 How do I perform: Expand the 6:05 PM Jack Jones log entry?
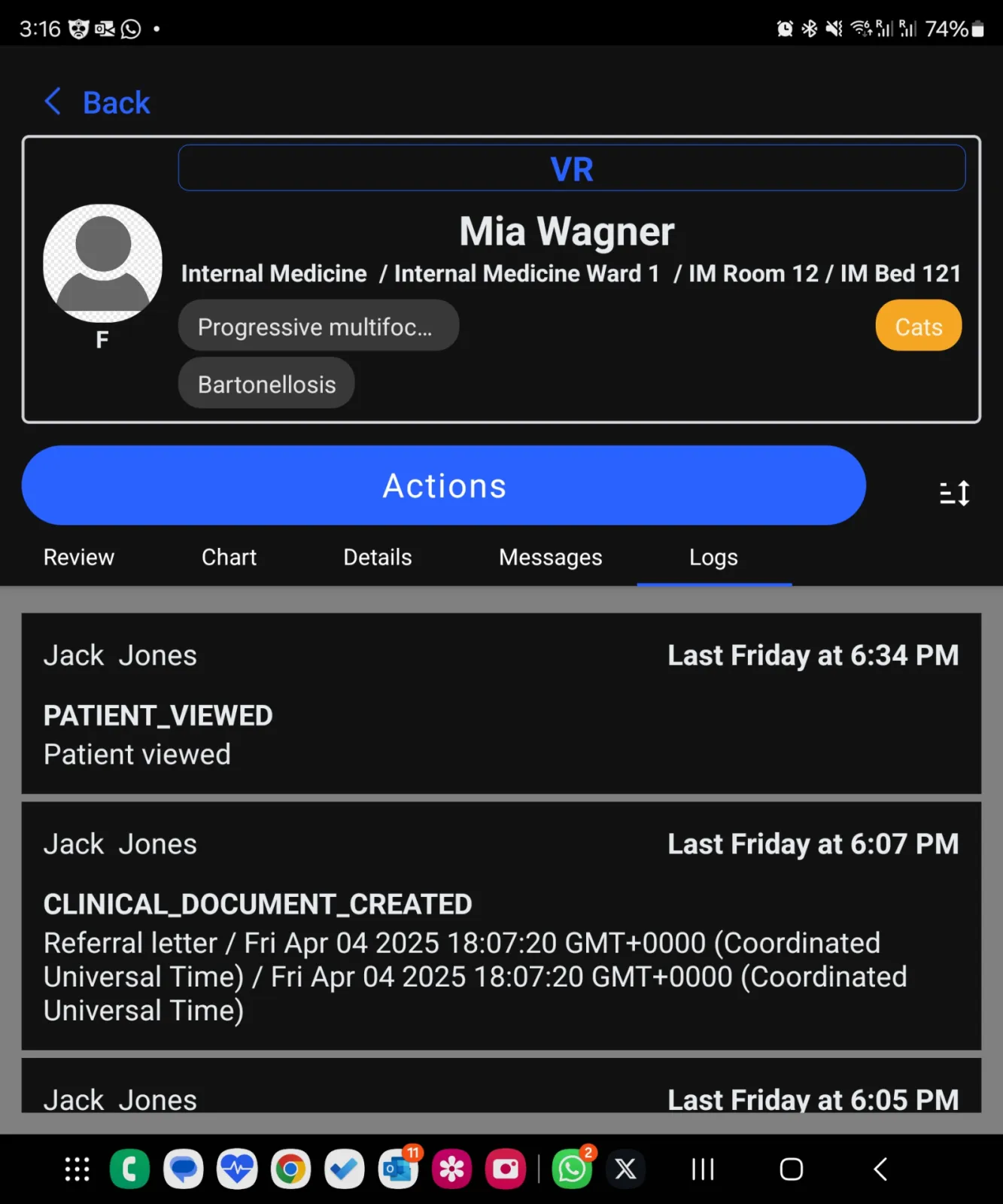[501, 1099]
